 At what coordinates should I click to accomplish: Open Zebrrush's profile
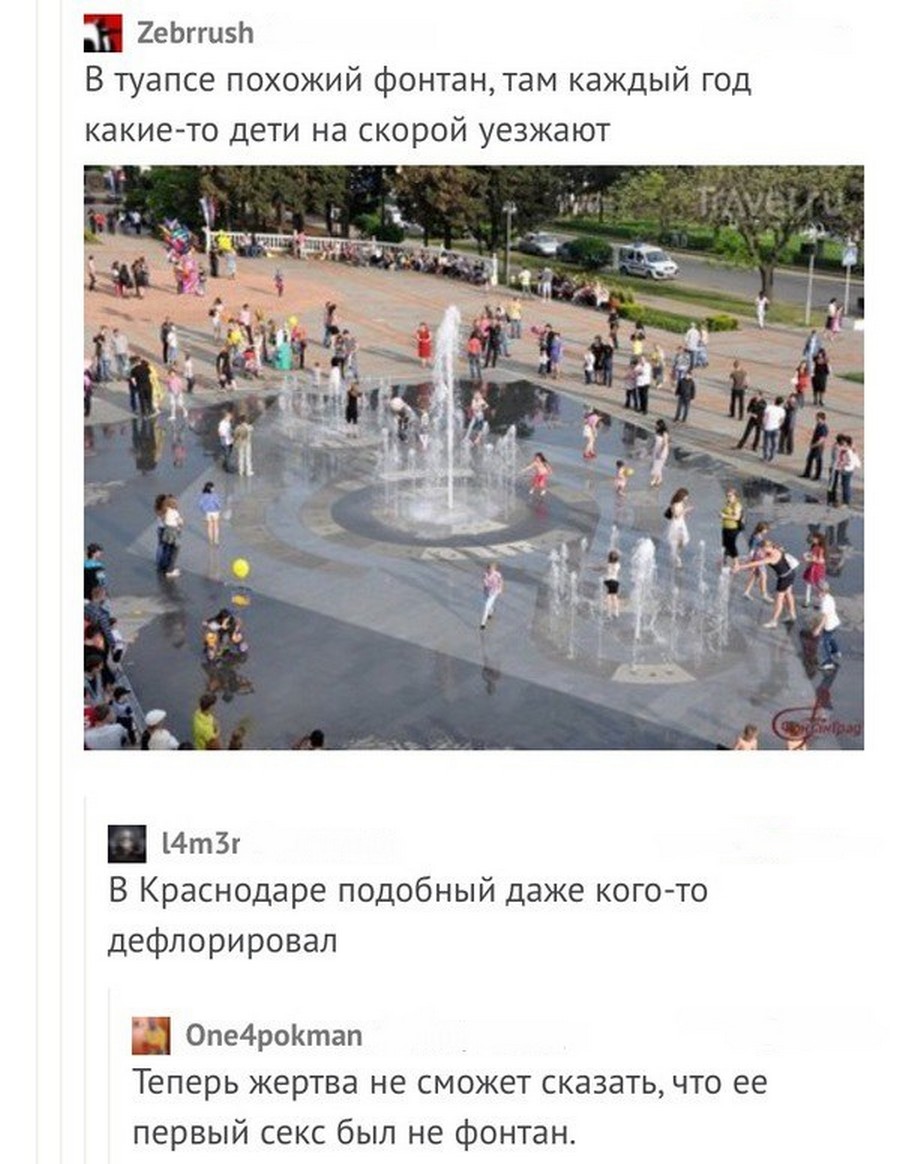click(194, 34)
